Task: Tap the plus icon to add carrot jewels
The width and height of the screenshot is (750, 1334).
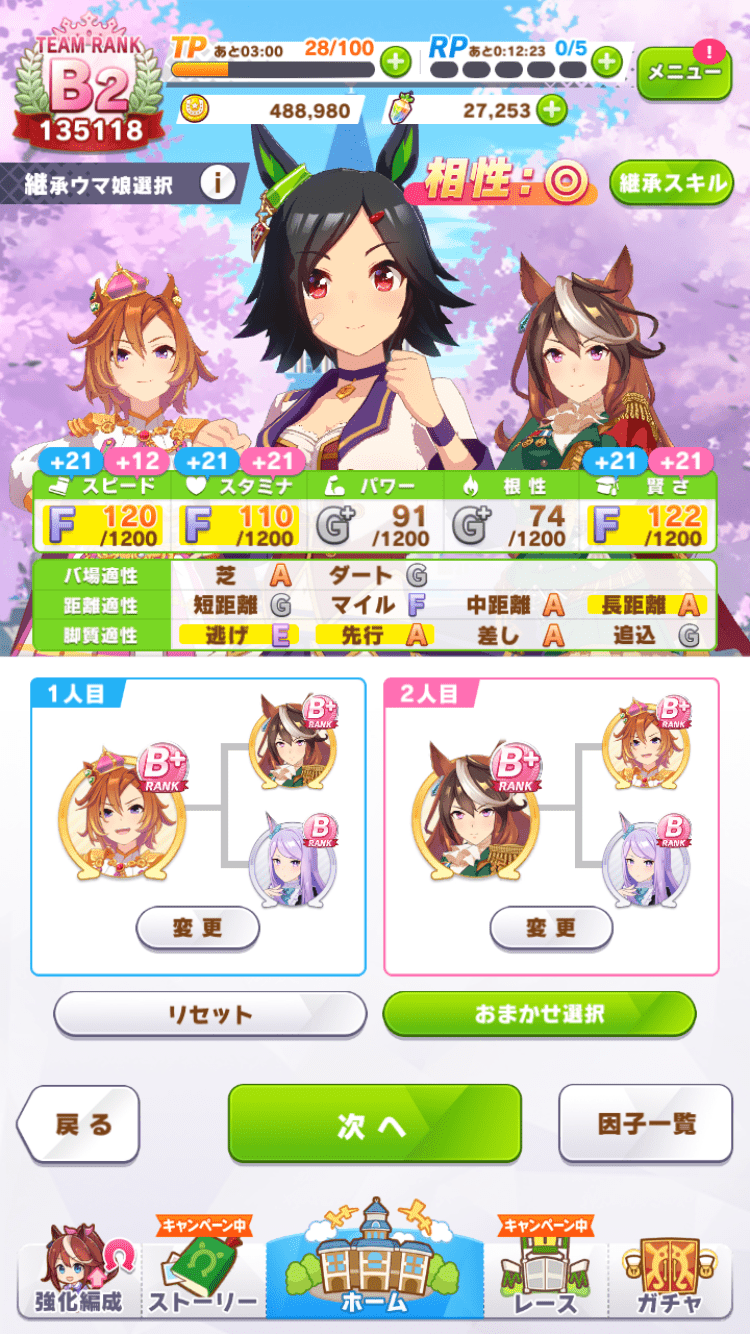Action: click(551, 110)
